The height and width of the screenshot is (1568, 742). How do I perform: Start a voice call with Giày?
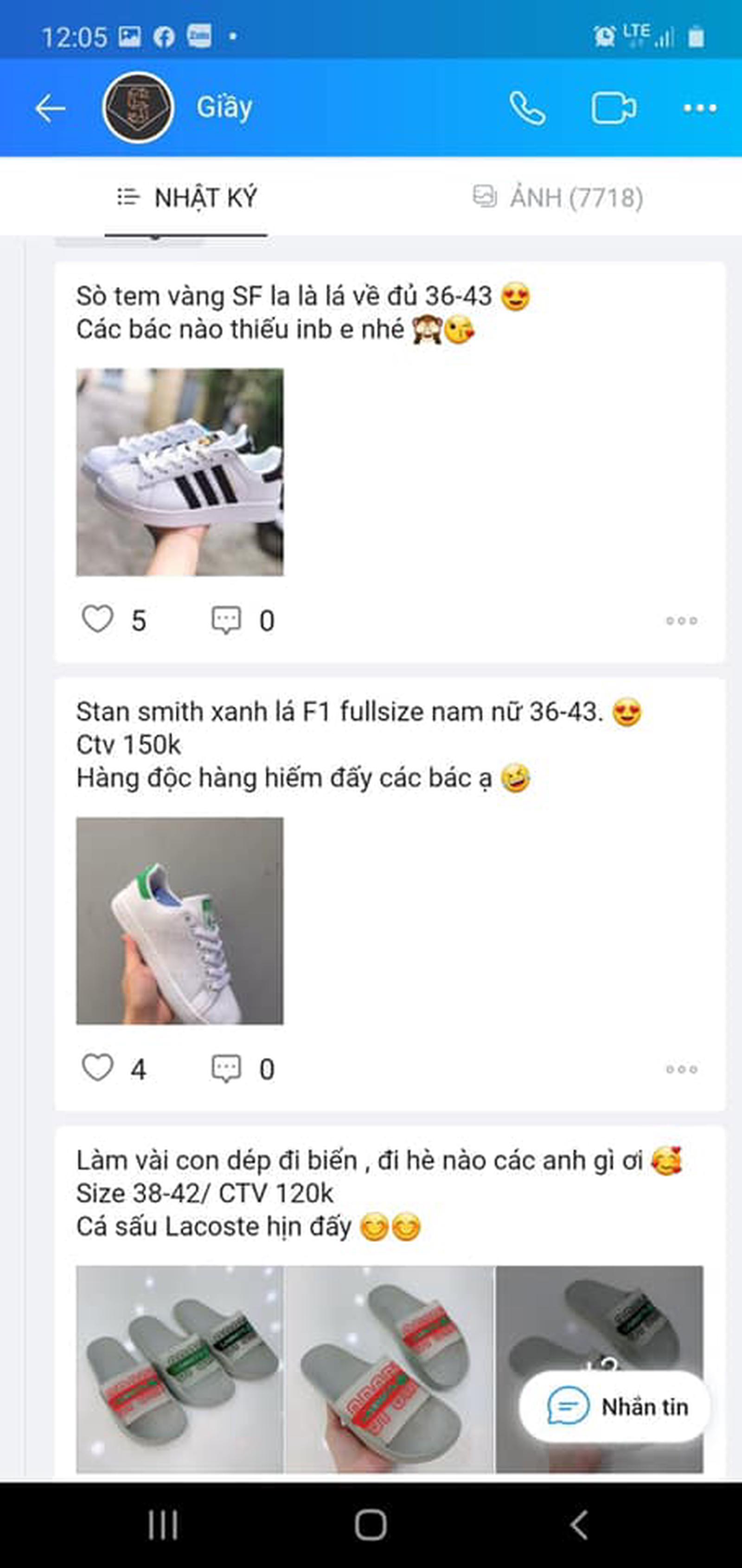[527, 108]
